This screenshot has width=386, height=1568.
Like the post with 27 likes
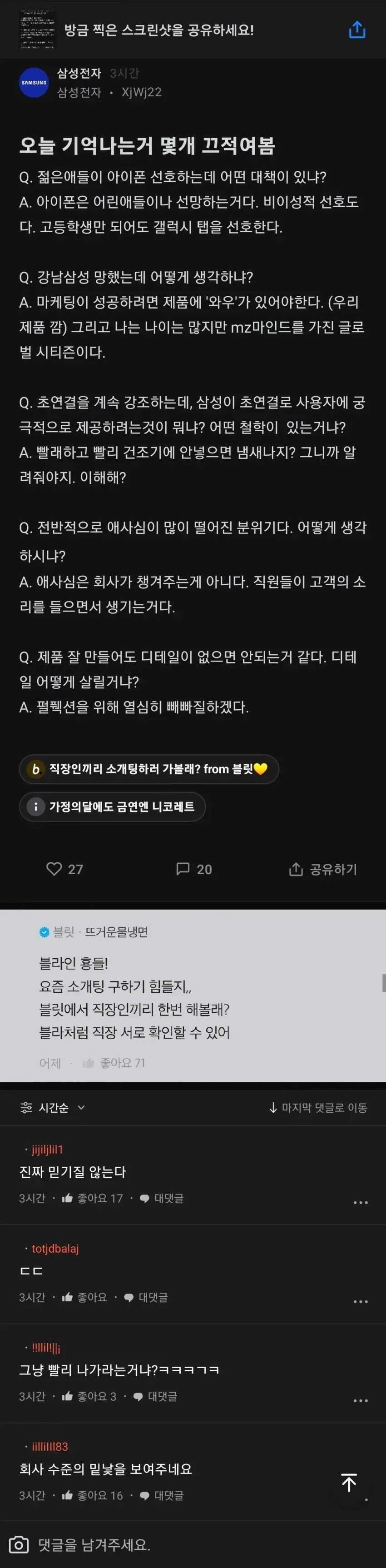point(64,869)
